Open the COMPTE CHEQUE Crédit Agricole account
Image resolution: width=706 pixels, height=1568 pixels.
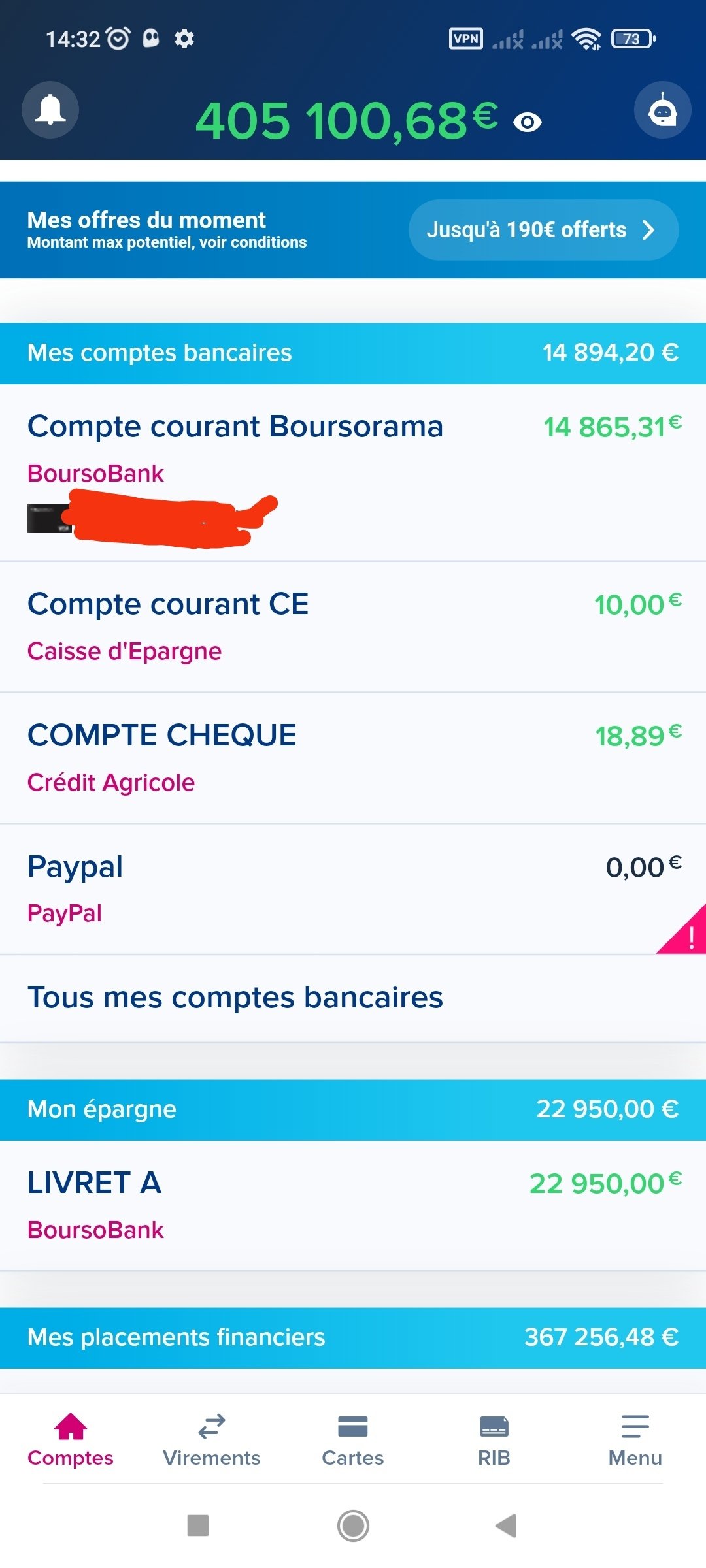point(353,759)
